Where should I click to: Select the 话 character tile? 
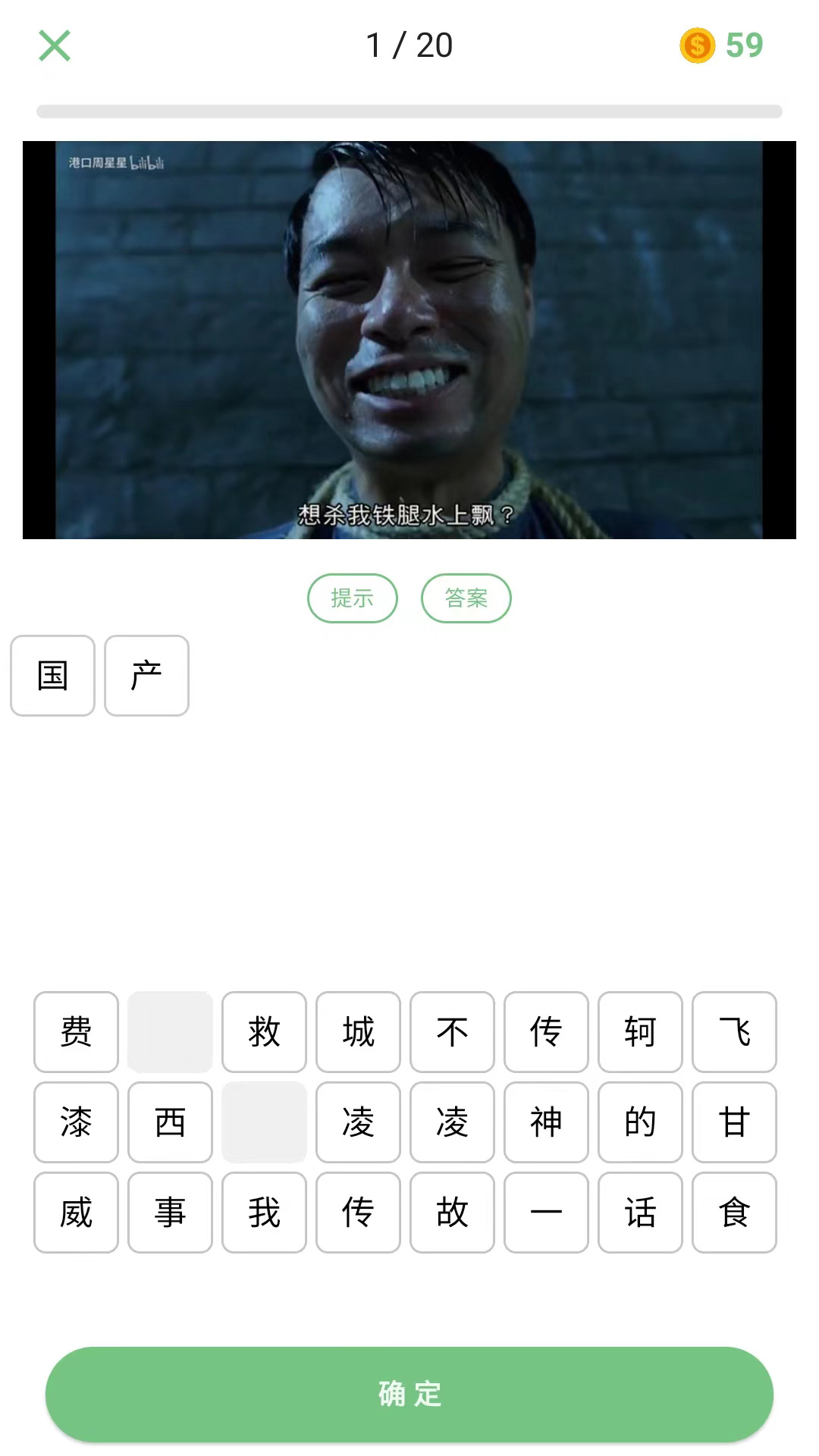point(640,1213)
